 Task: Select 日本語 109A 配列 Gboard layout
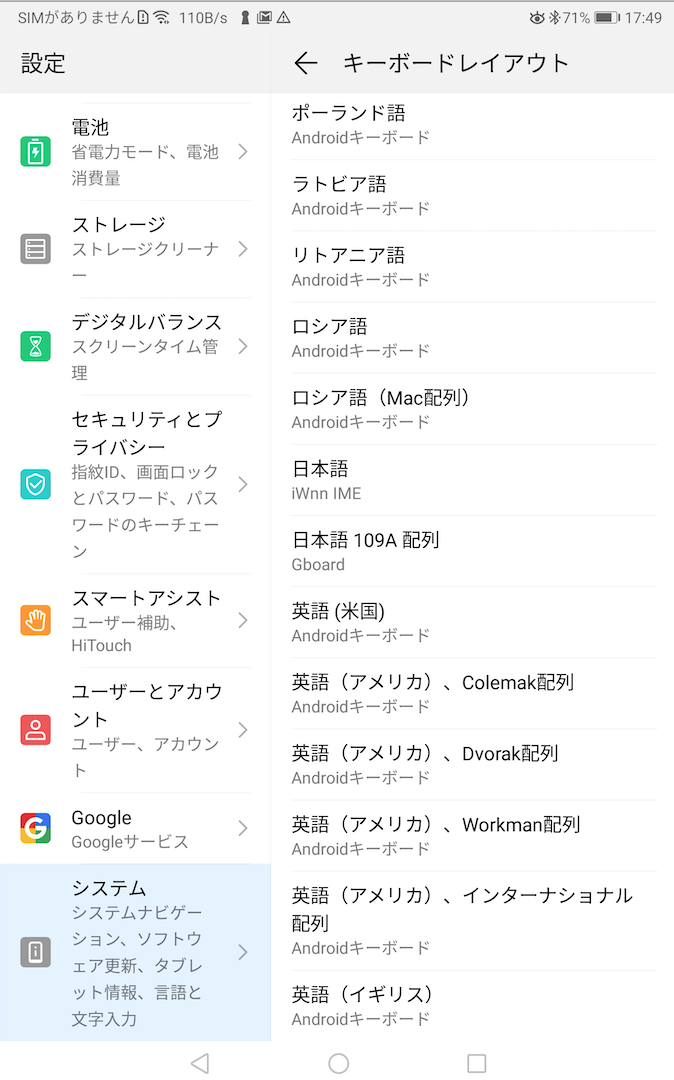coord(474,551)
